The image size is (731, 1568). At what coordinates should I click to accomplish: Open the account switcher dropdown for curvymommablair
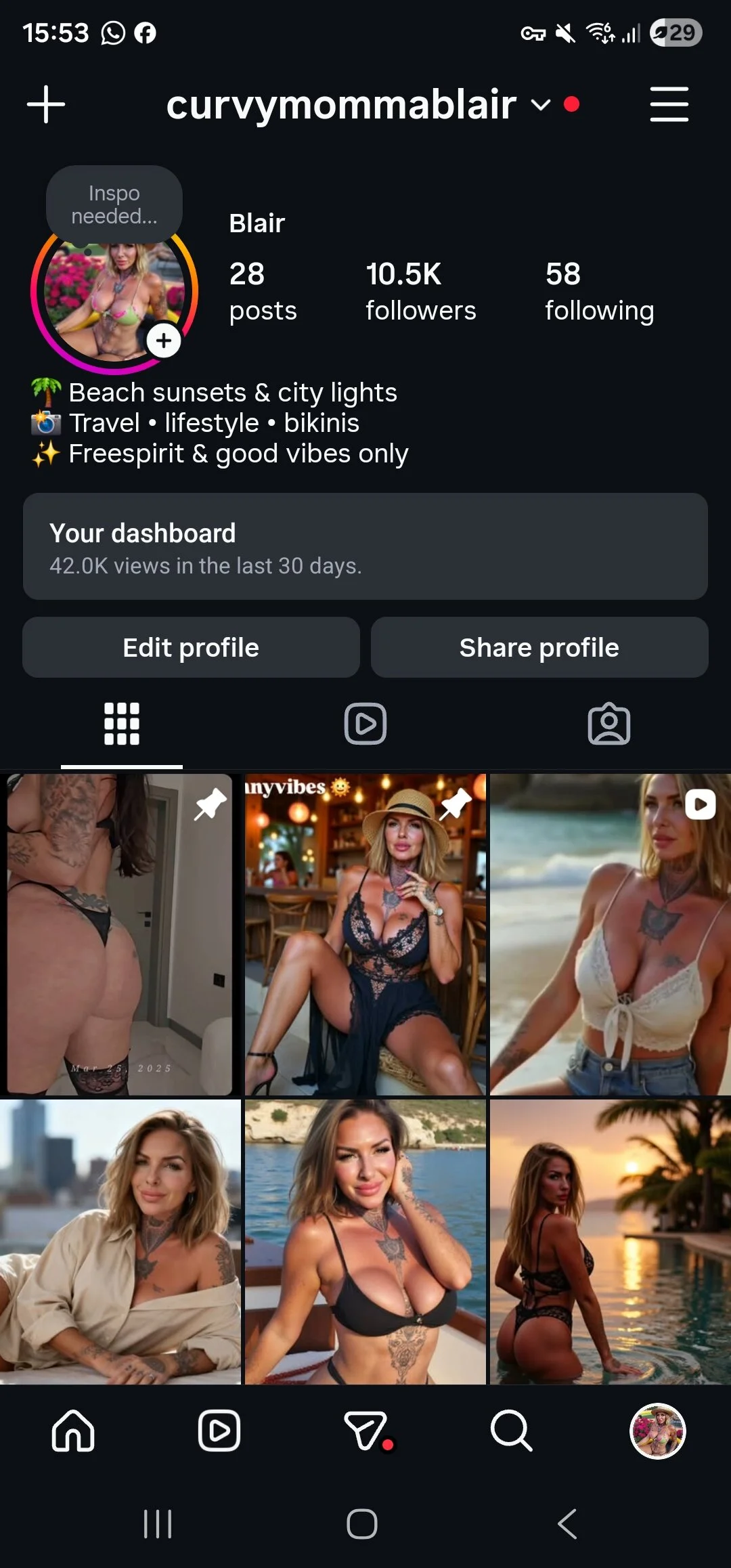(x=540, y=105)
